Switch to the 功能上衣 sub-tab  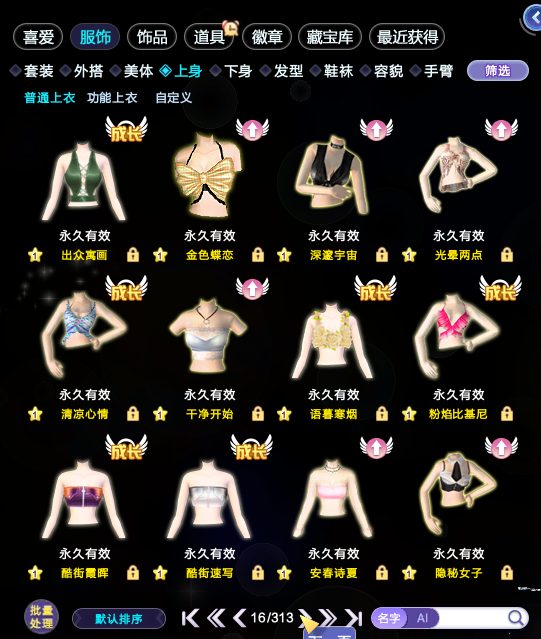(112, 98)
